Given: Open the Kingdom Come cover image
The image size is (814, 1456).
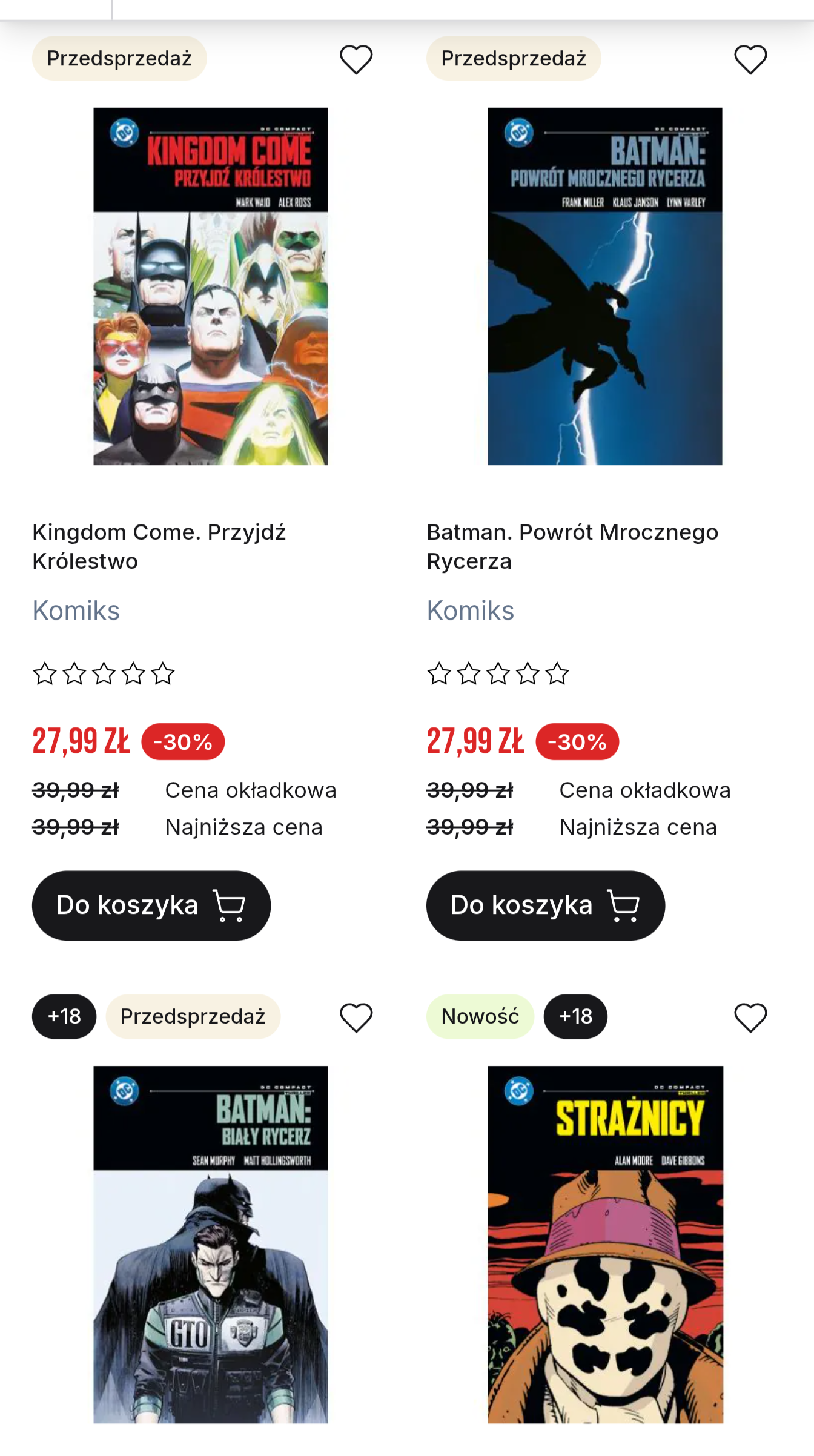Looking at the screenshot, I should 211,286.
